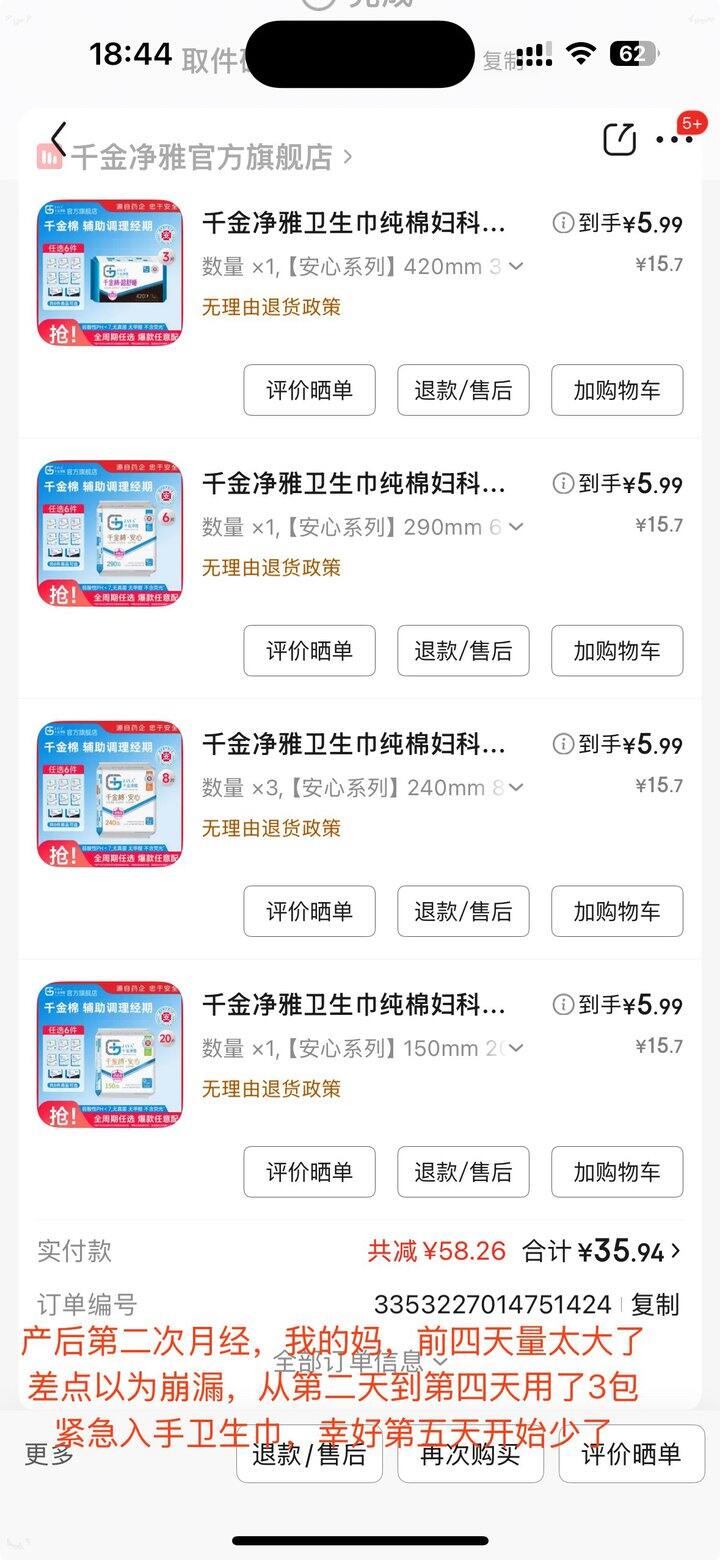Expand the spec details of the 150mm item
Screen dimensions: 720x1560
tap(516, 1048)
